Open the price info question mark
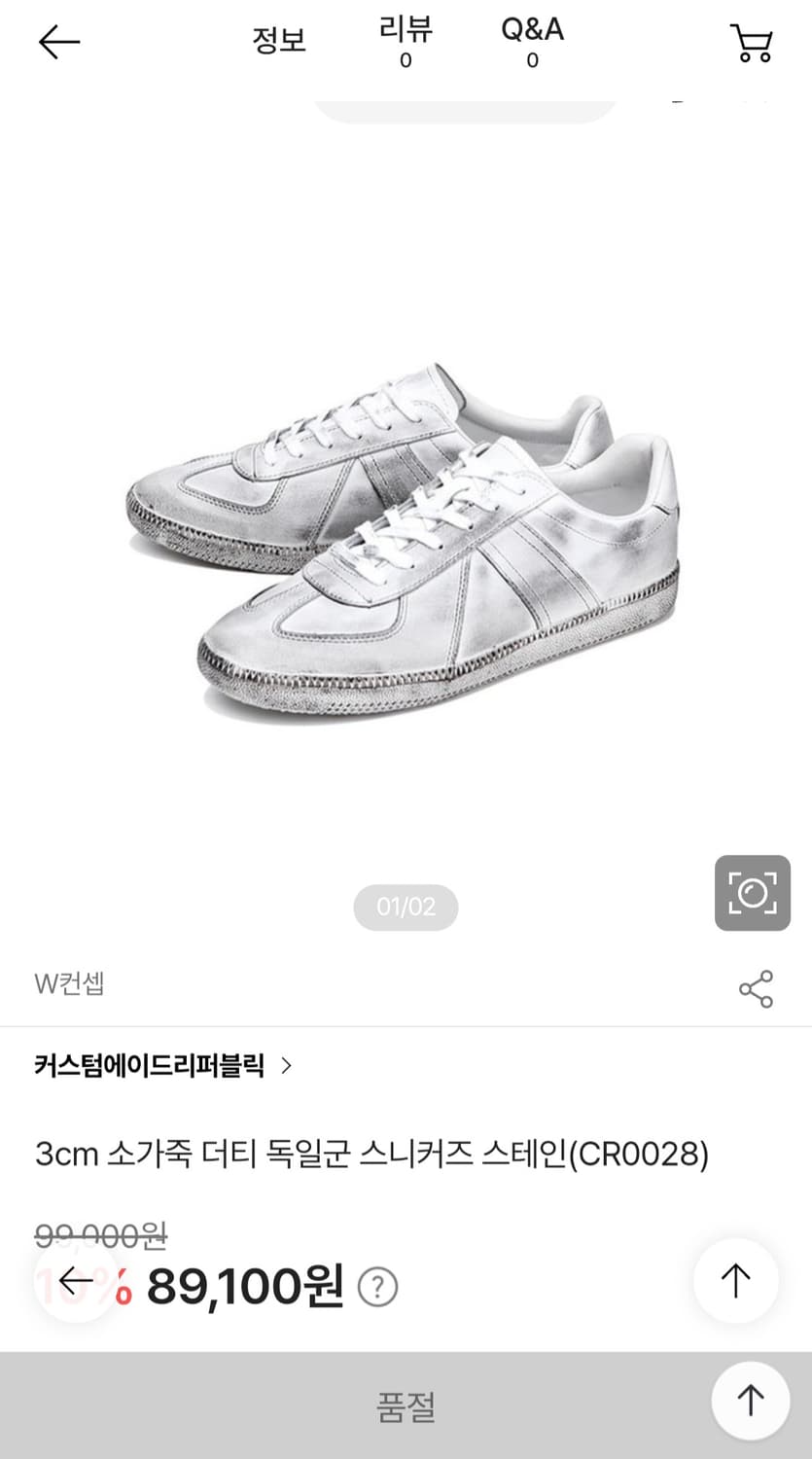Image resolution: width=812 pixels, height=1459 pixels. [x=377, y=1284]
